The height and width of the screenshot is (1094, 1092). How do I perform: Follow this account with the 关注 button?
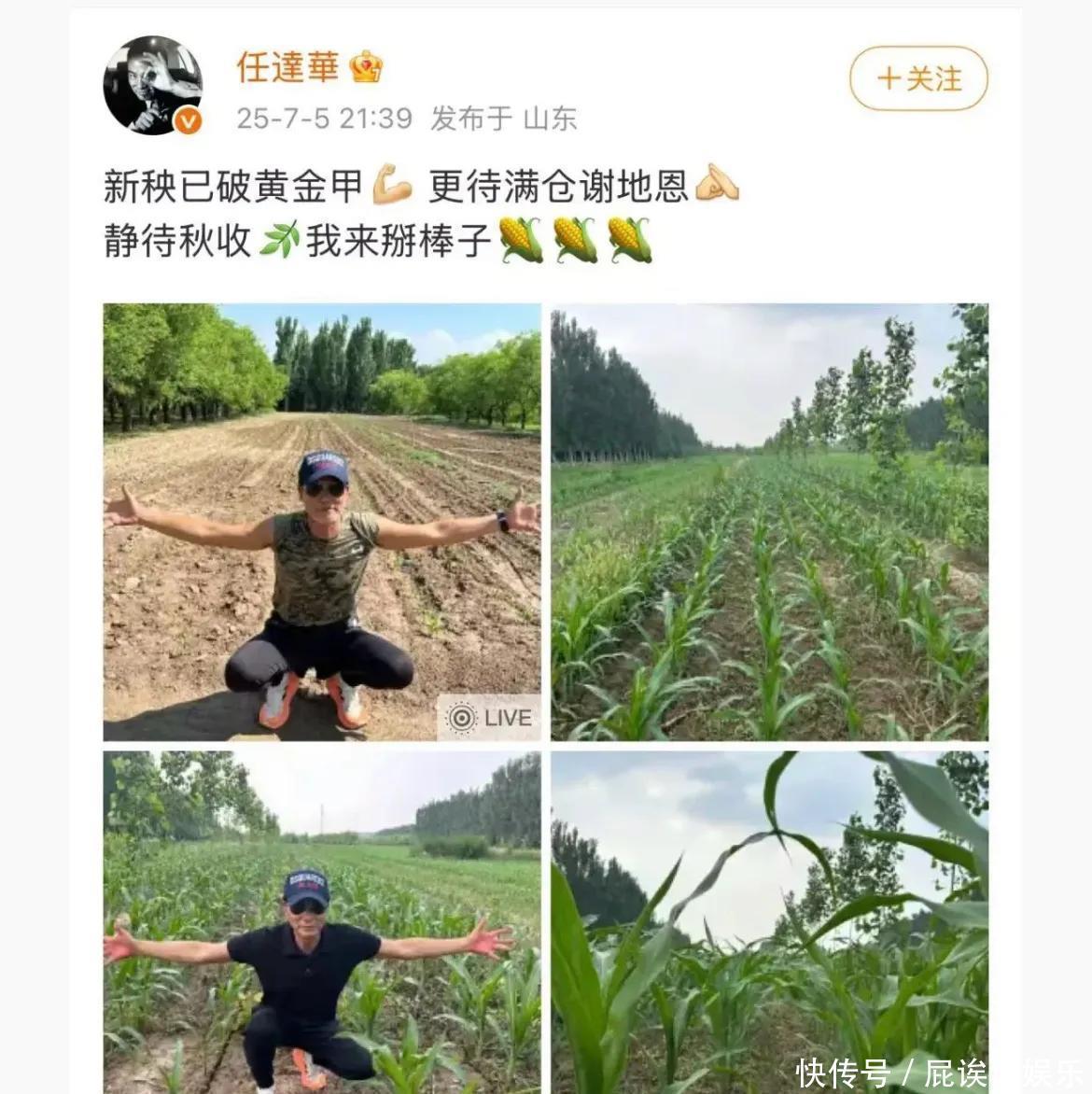[x=918, y=78]
